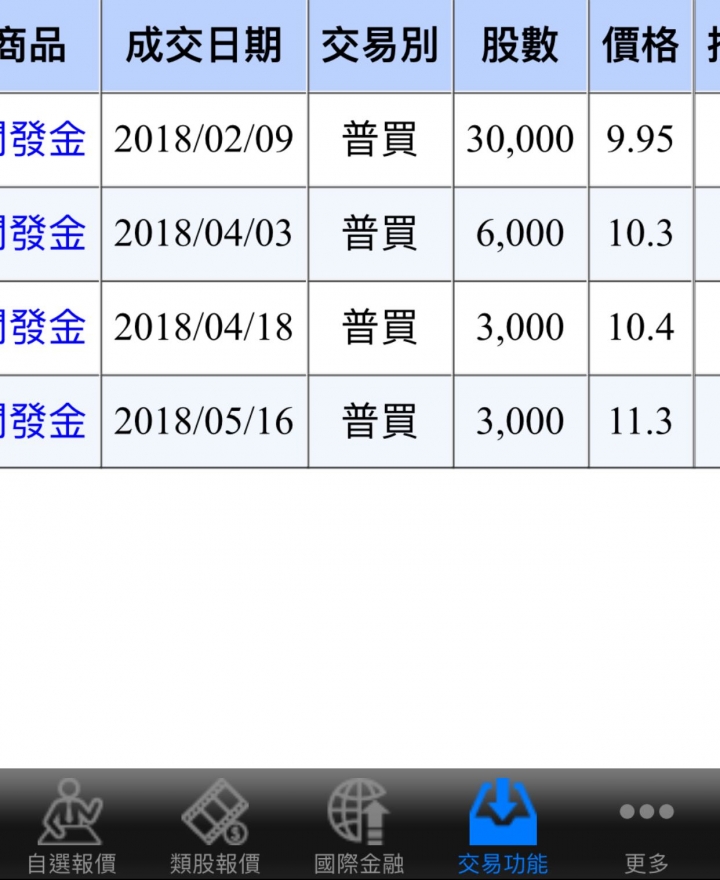Tap the 發金 stock link dated 2018/04/03

pyautogui.click(x=43, y=234)
